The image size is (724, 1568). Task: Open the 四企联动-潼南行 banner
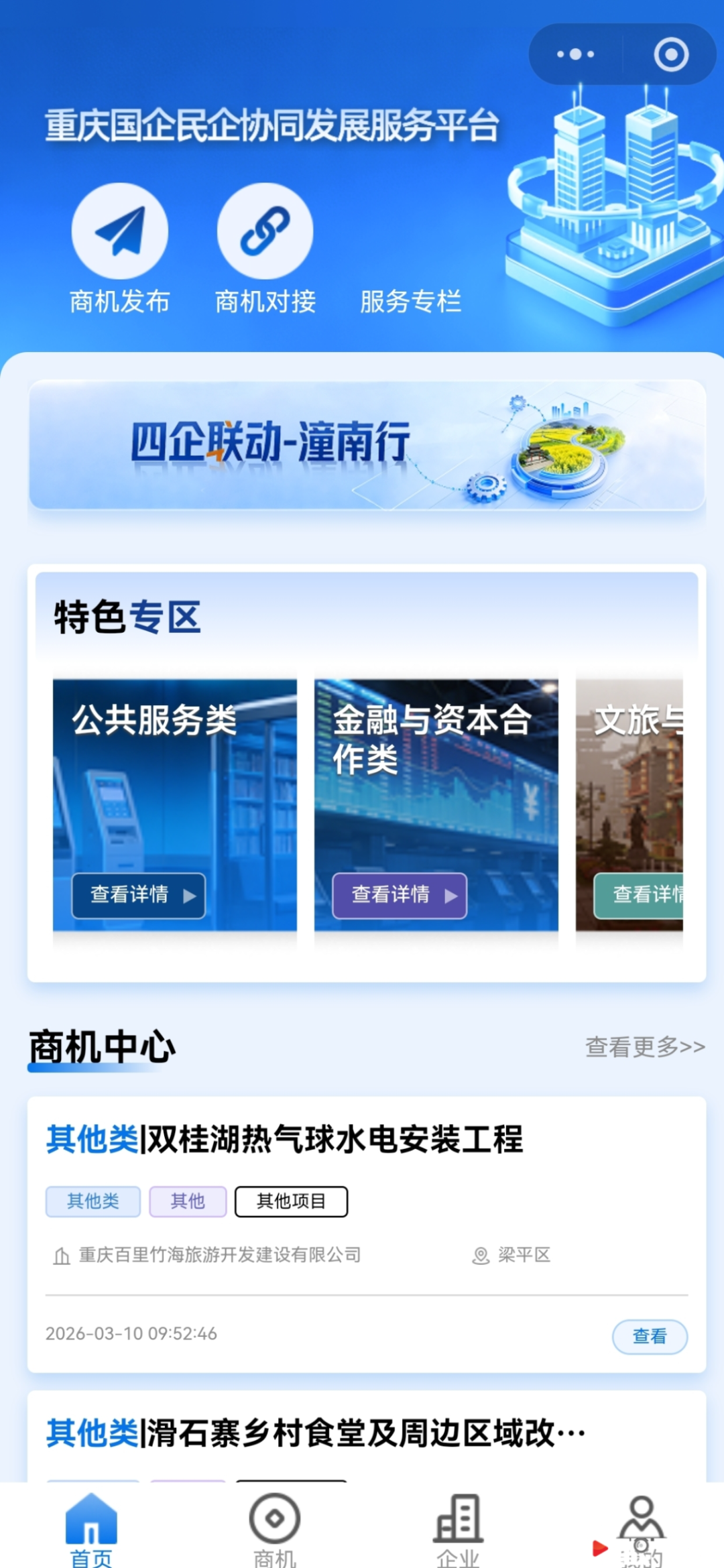[x=367, y=445]
